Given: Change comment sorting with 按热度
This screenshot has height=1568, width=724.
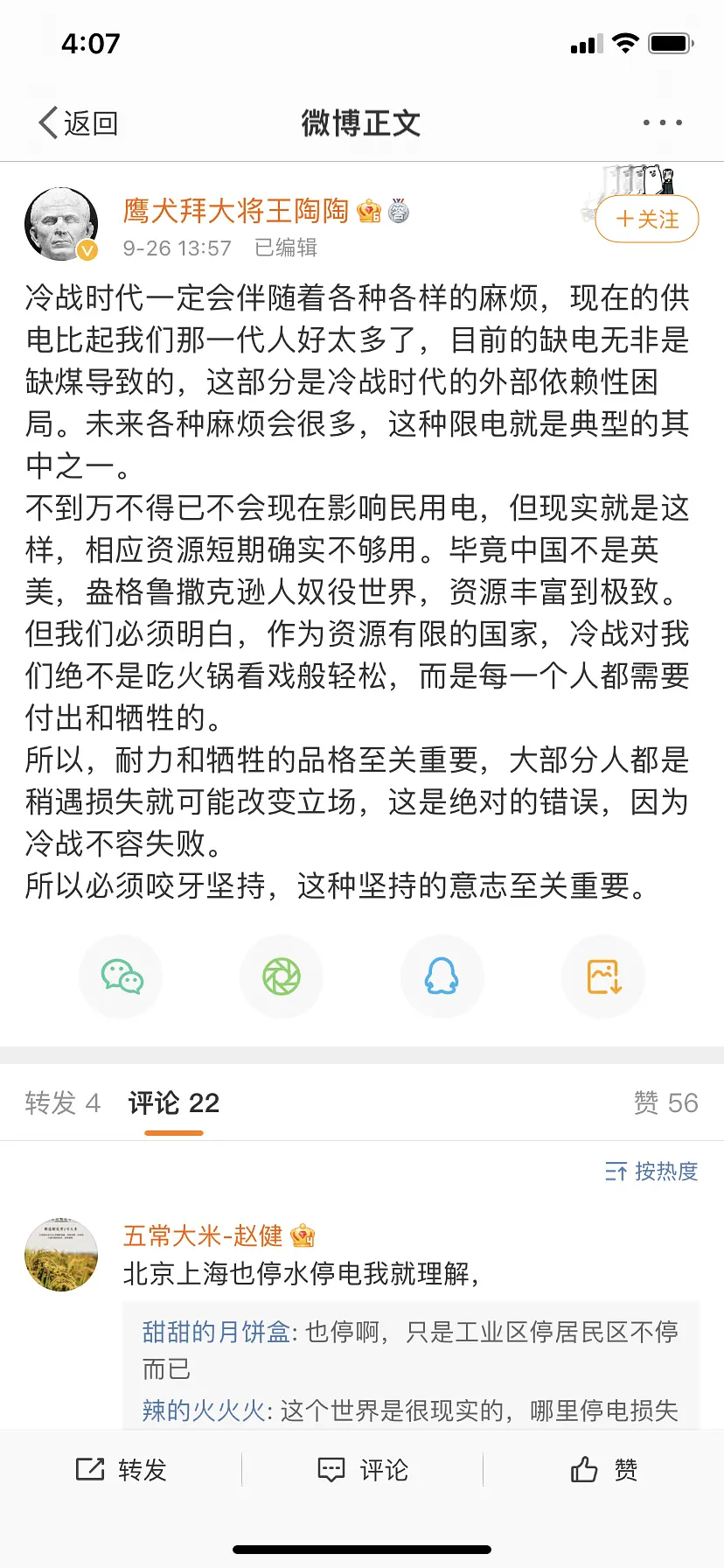Looking at the screenshot, I should coord(651,1171).
